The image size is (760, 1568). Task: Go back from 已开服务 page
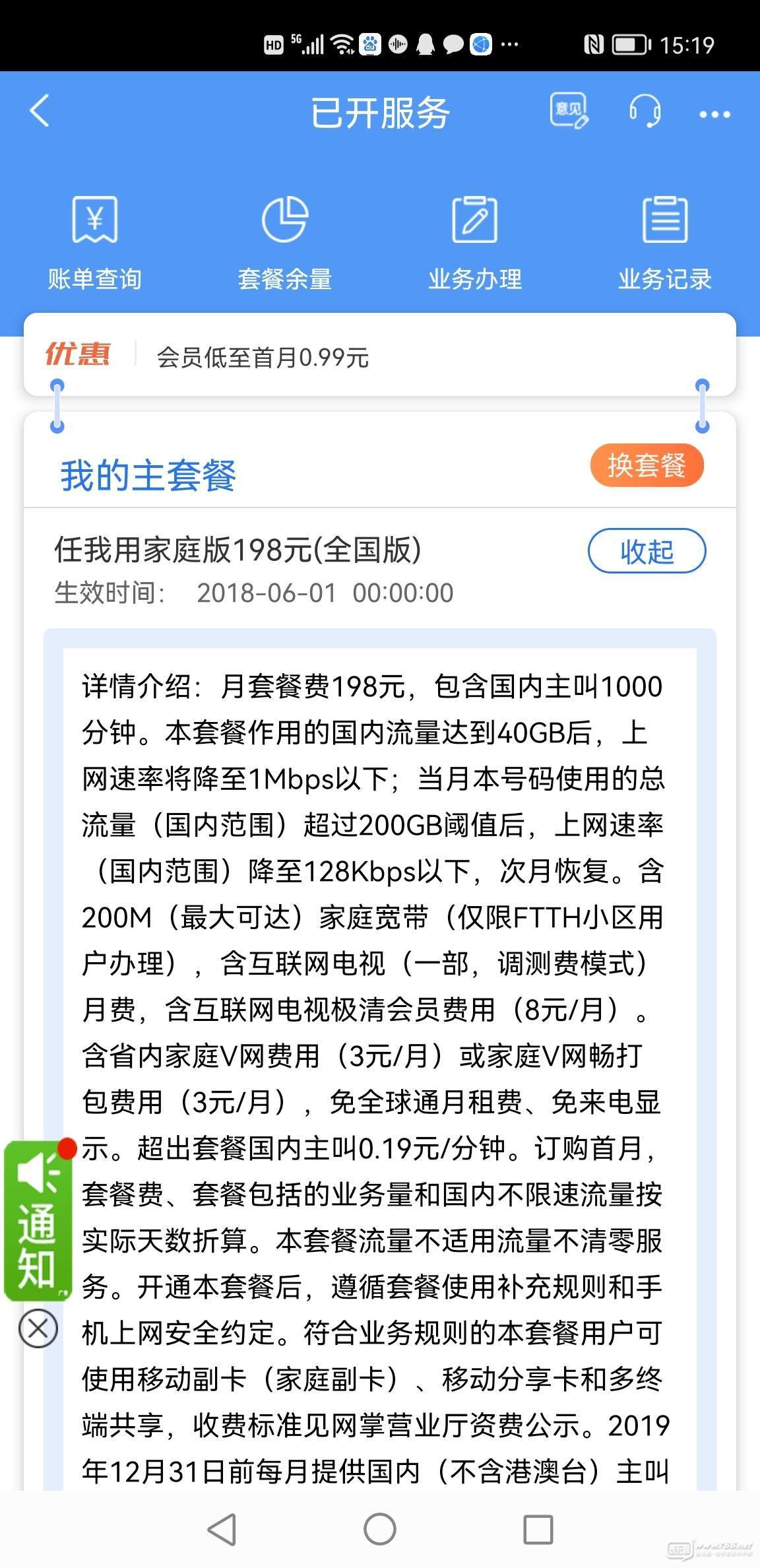click(40, 111)
